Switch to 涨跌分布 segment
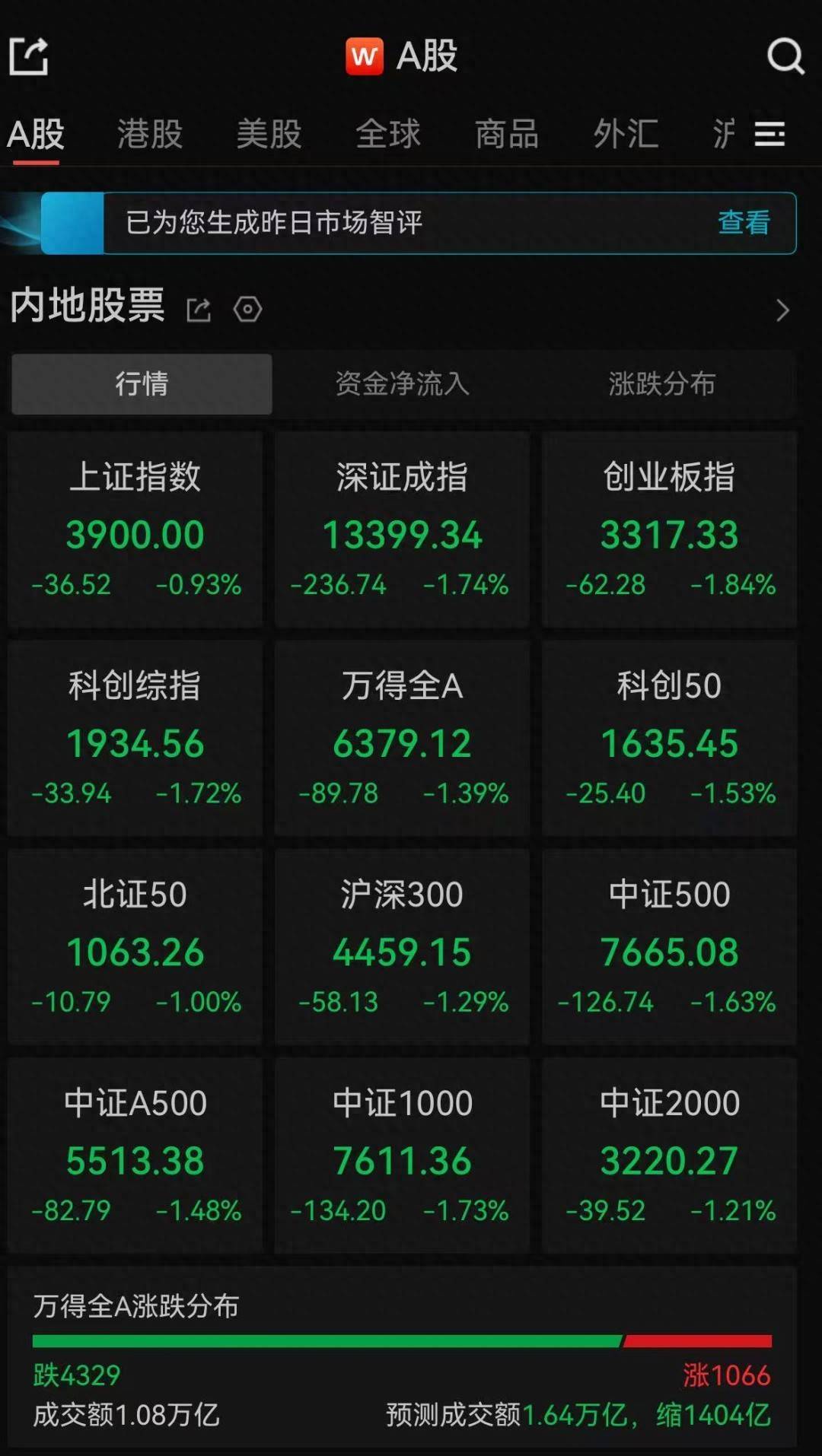 (x=662, y=383)
